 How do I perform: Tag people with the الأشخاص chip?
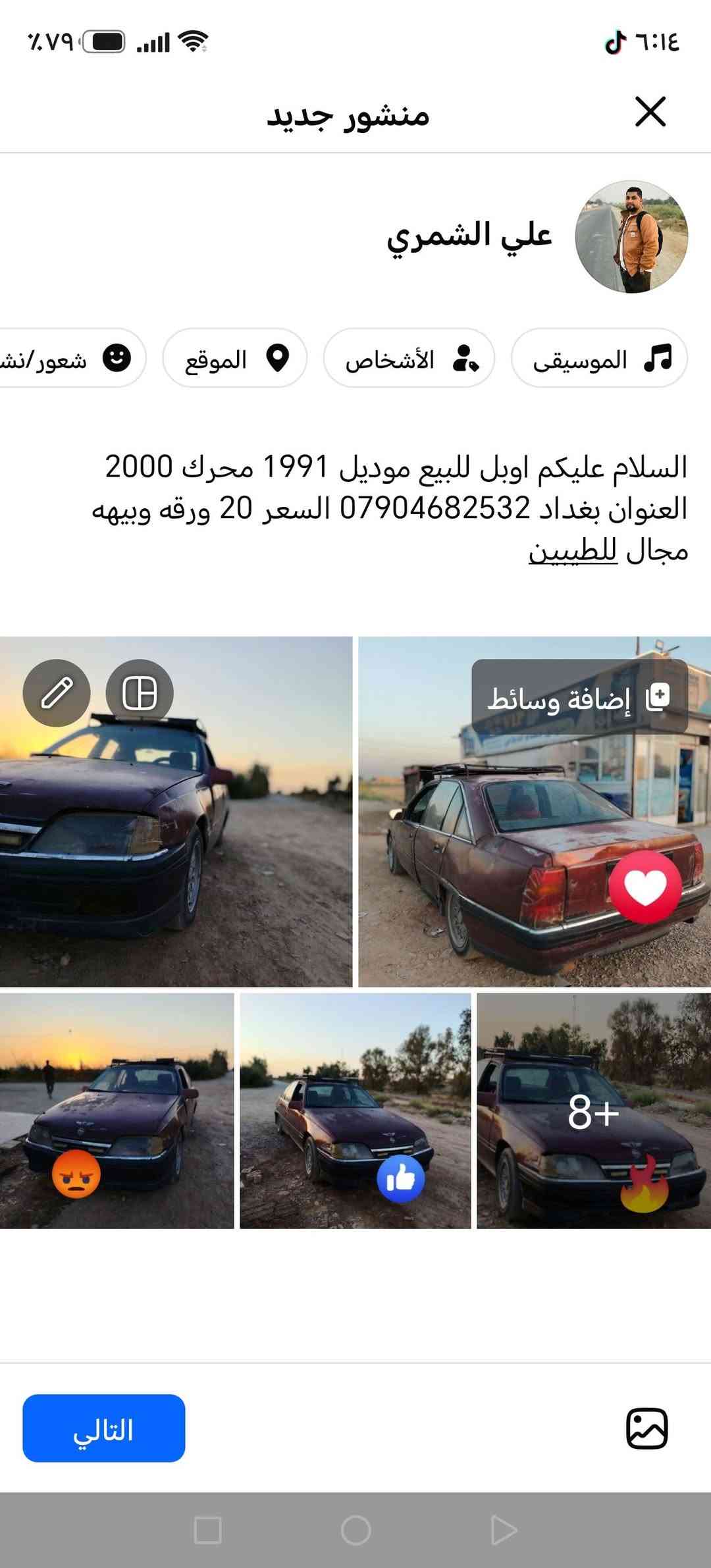click(409, 358)
